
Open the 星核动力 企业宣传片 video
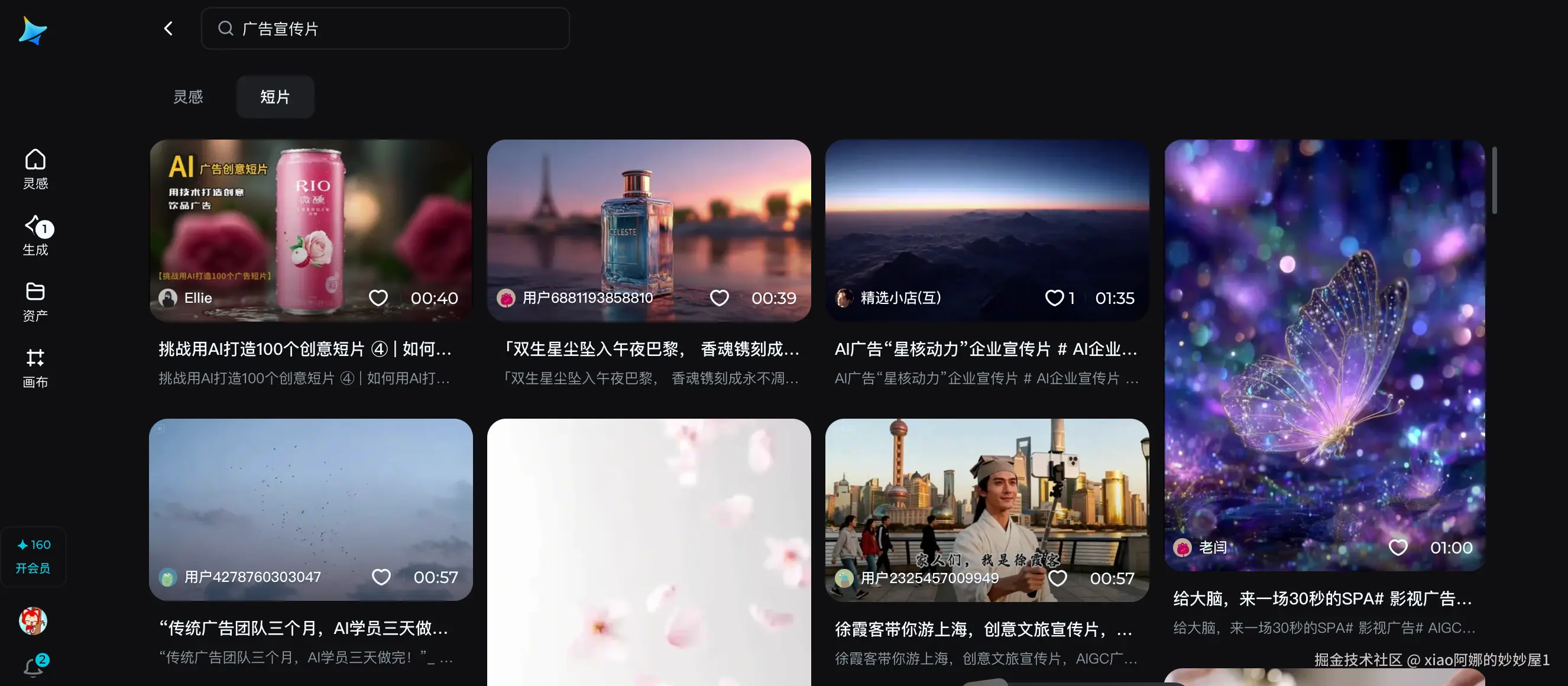[986, 230]
